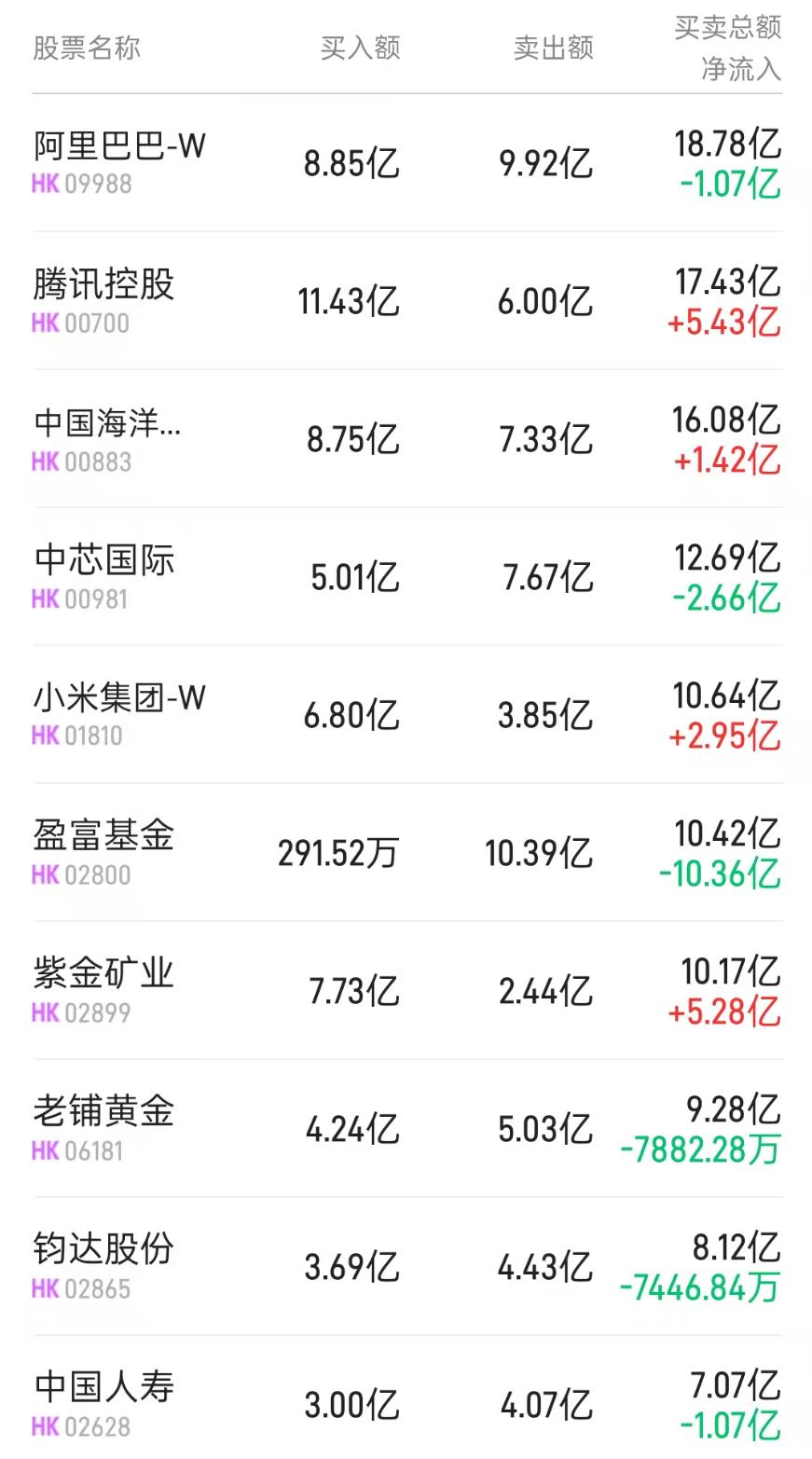Screen dimensions: 812x1459
Task: Select the 钧达股份 row
Action: click(x=103, y=1246)
